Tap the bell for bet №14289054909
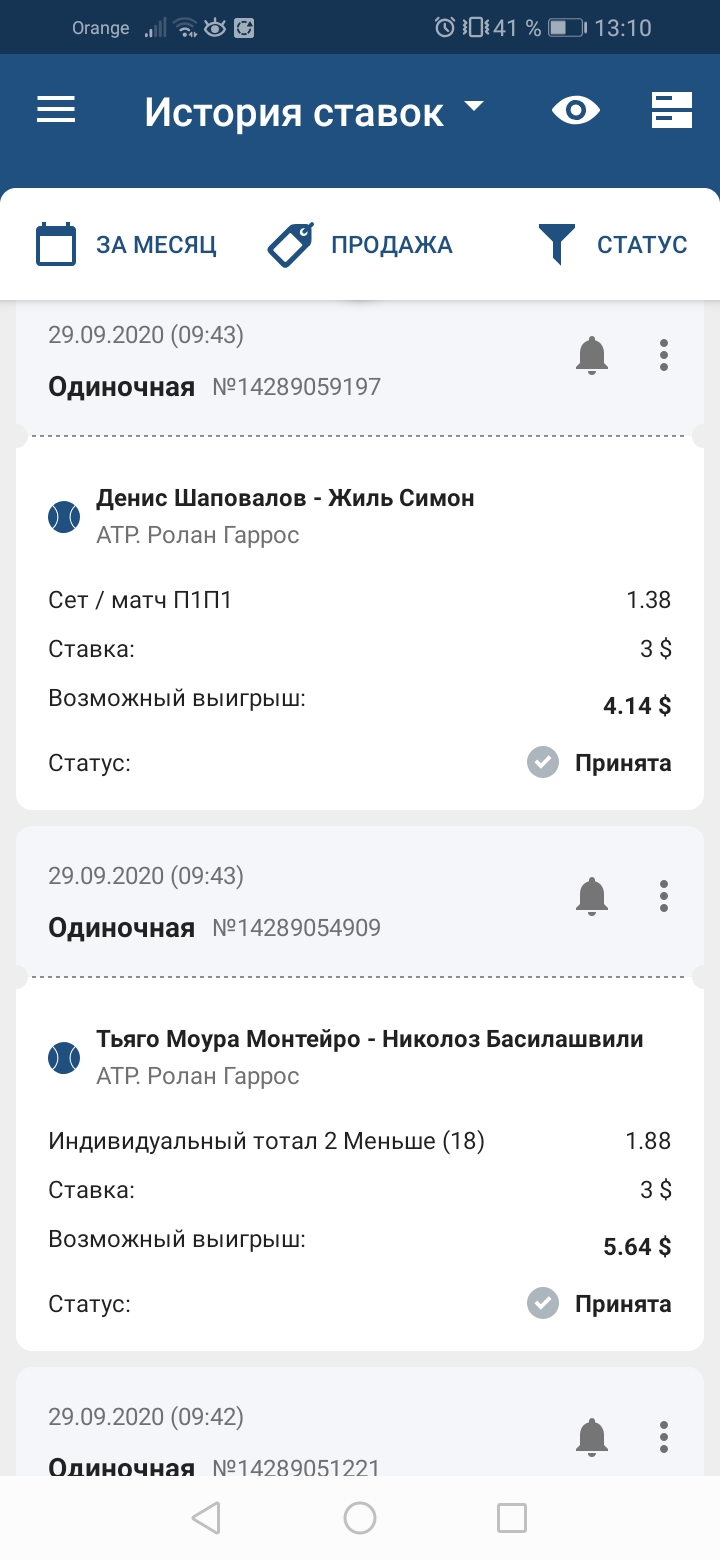Viewport: 720px width, 1560px height. click(592, 897)
